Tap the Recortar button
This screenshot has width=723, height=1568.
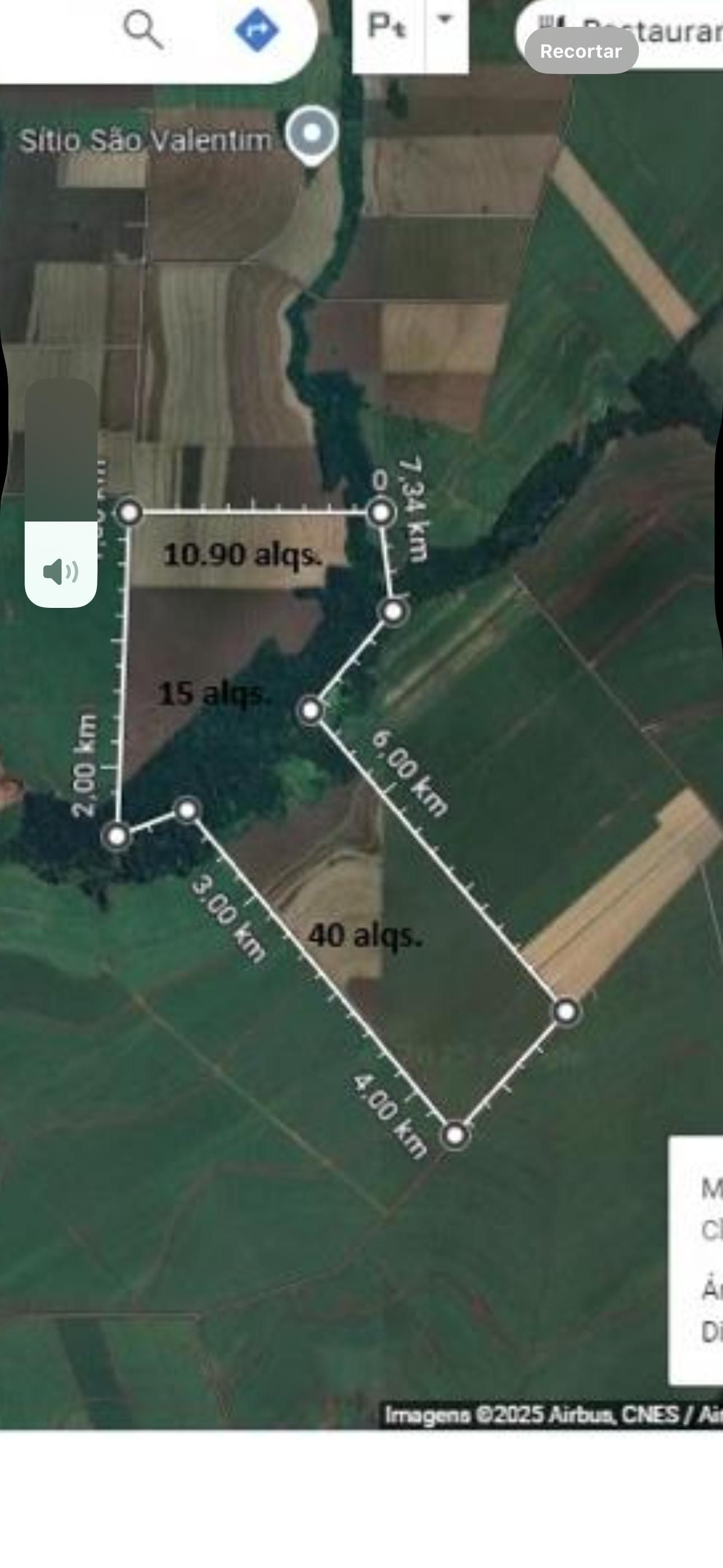click(581, 51)
